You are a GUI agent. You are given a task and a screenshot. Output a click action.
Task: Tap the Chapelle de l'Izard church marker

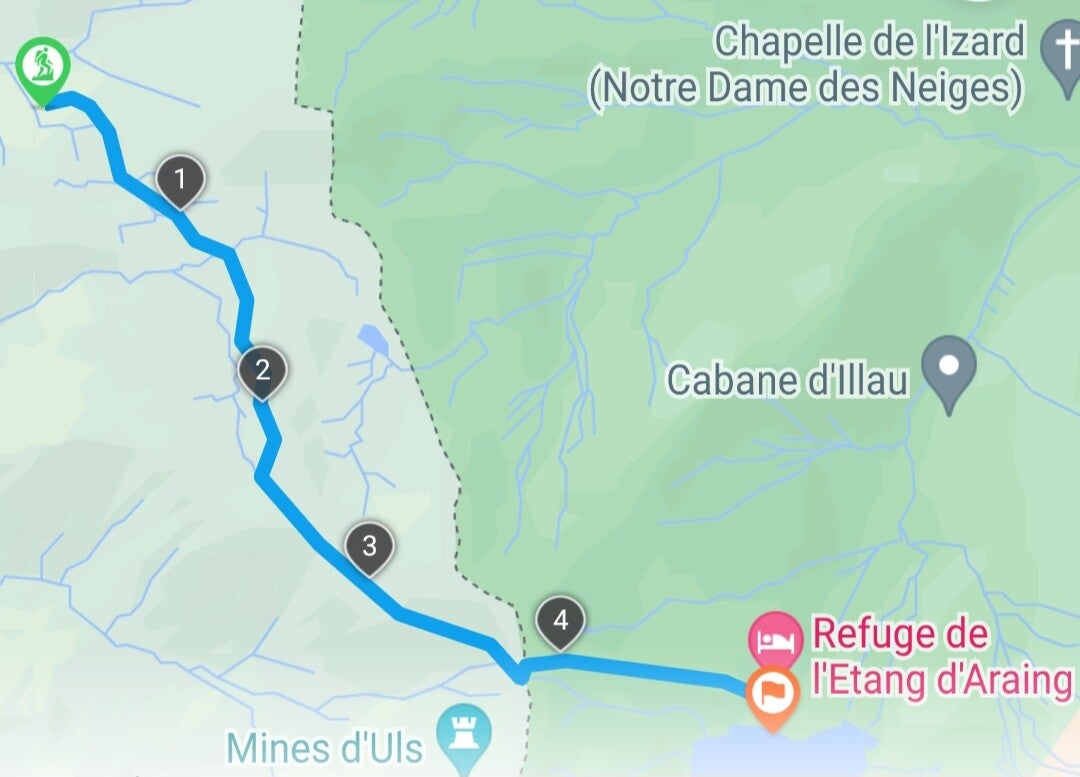click(1060, 48)
